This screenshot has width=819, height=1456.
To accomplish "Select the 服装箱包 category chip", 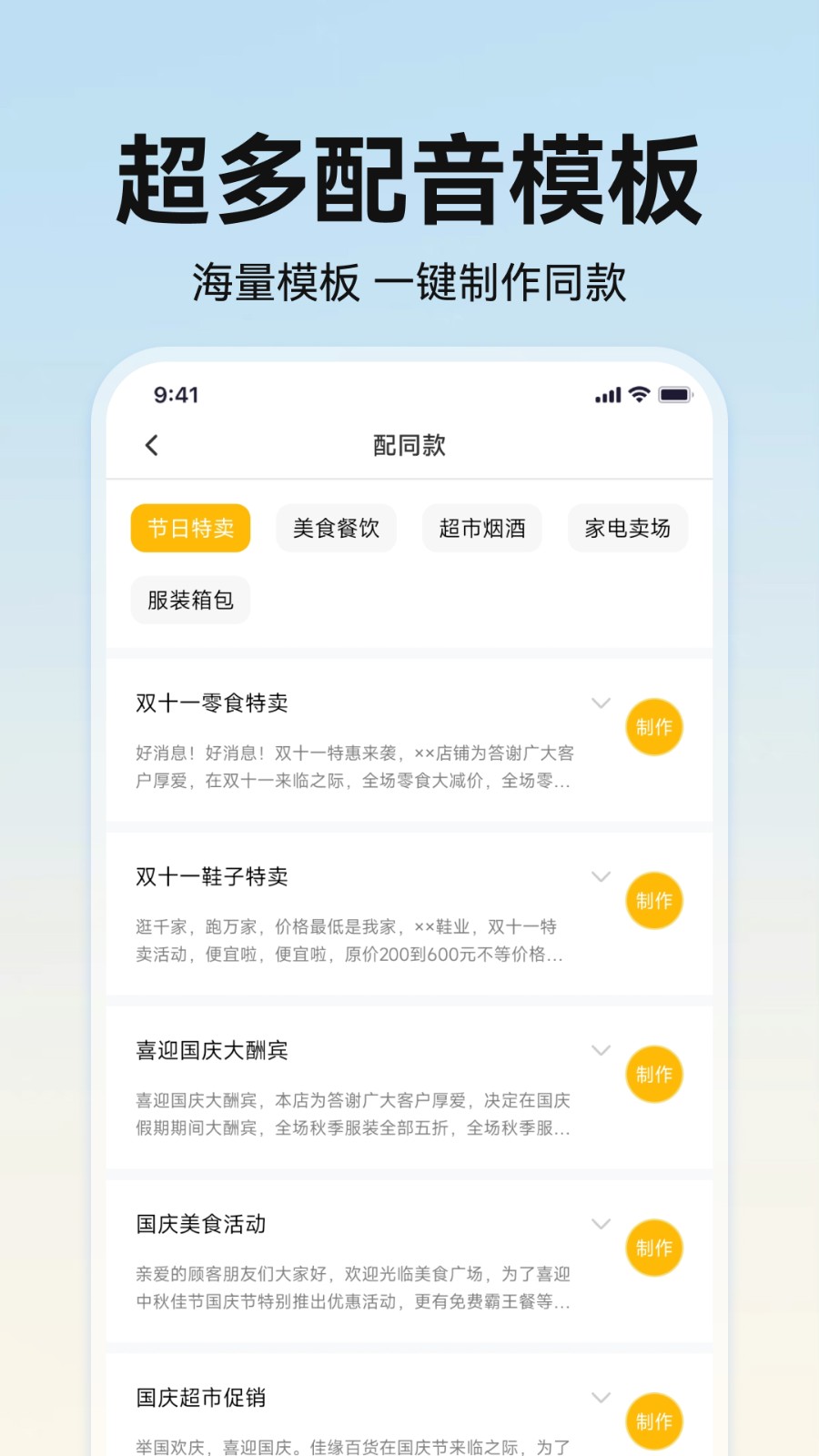I will click(x=189, y=600).
